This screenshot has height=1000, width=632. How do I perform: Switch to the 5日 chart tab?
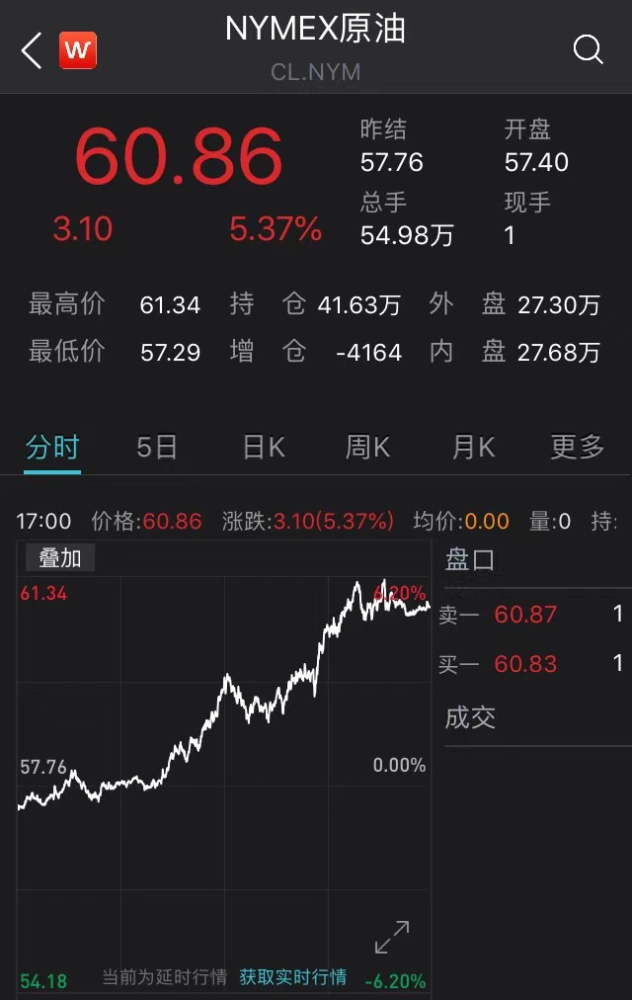click(x=157, y=447)
